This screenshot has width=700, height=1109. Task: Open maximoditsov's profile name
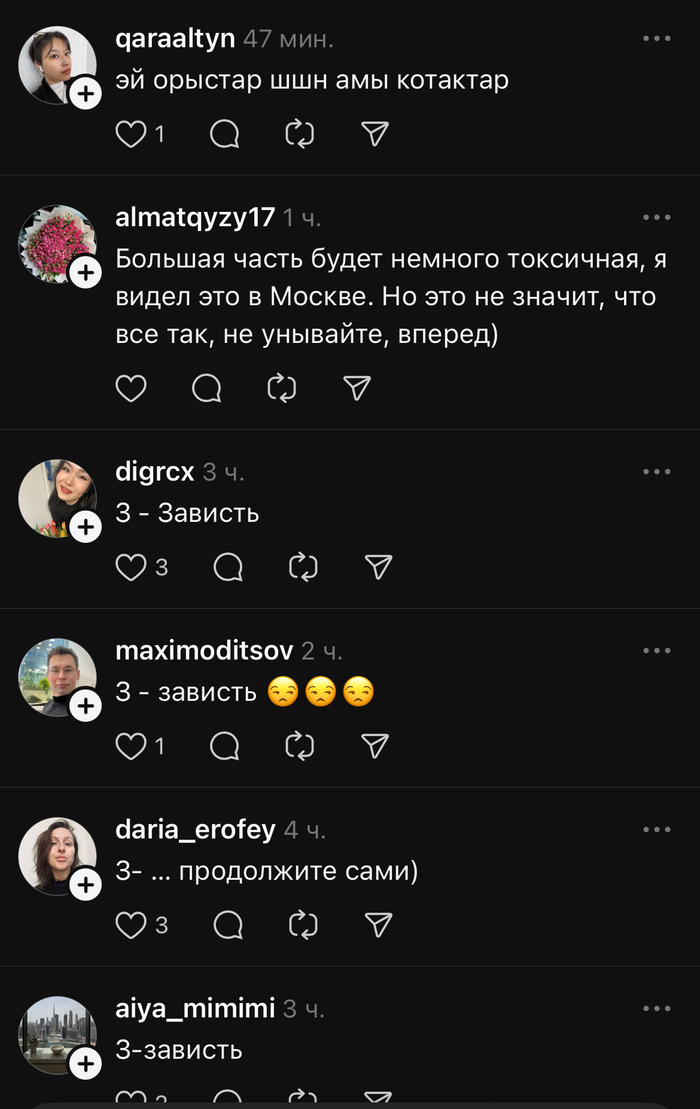click(x=204, y=651)
